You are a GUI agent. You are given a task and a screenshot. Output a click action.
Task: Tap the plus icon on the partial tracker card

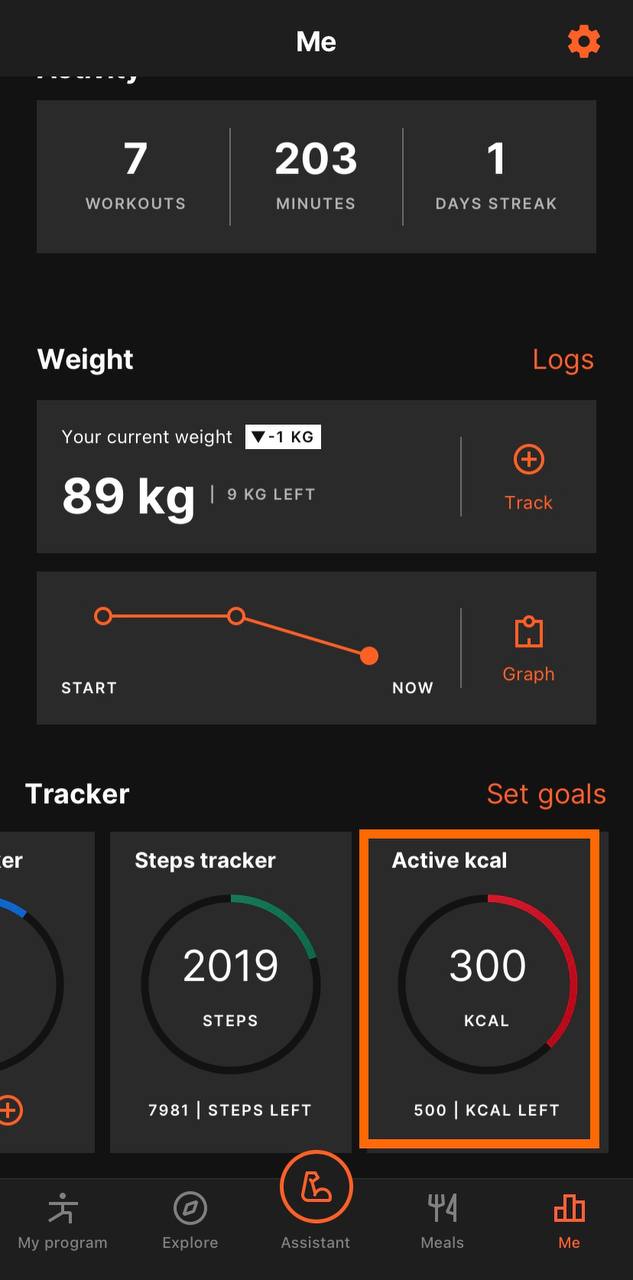[x=10, y=1109]
